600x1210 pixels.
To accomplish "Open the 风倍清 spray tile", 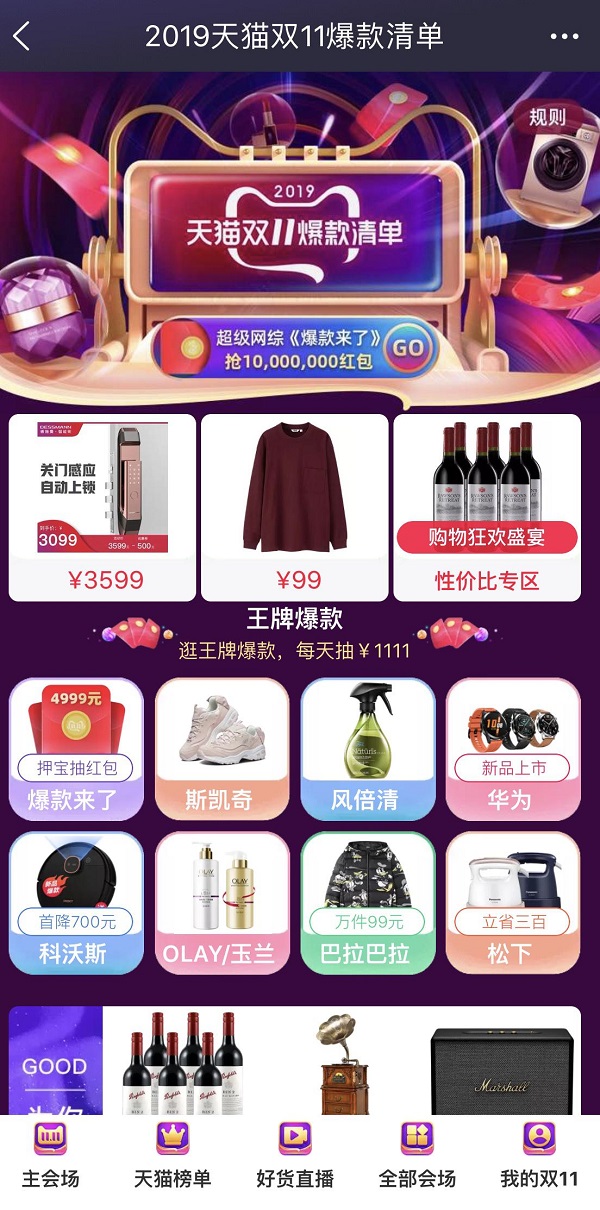I will pyautogui.click(x=367, y=748).
